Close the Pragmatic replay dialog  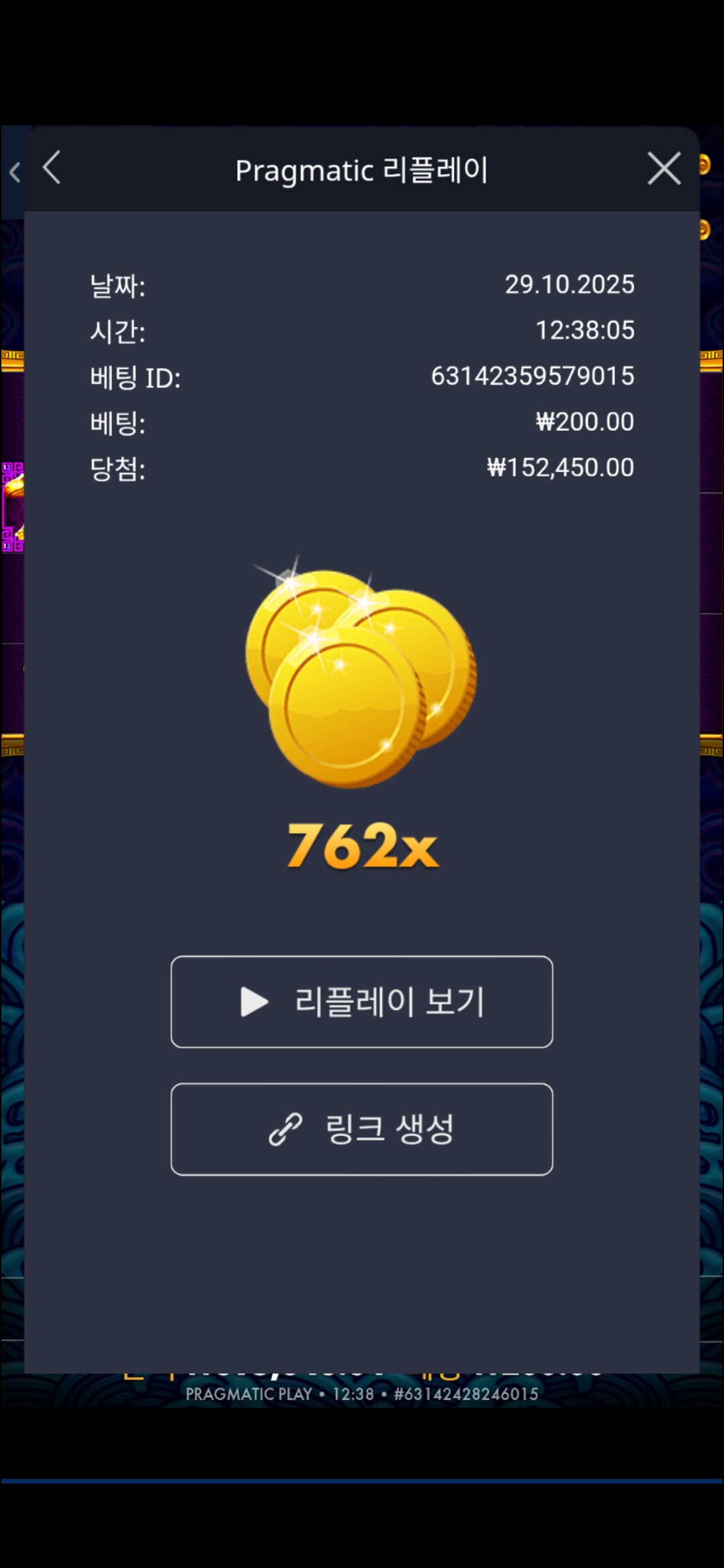[x=664, y=168]
